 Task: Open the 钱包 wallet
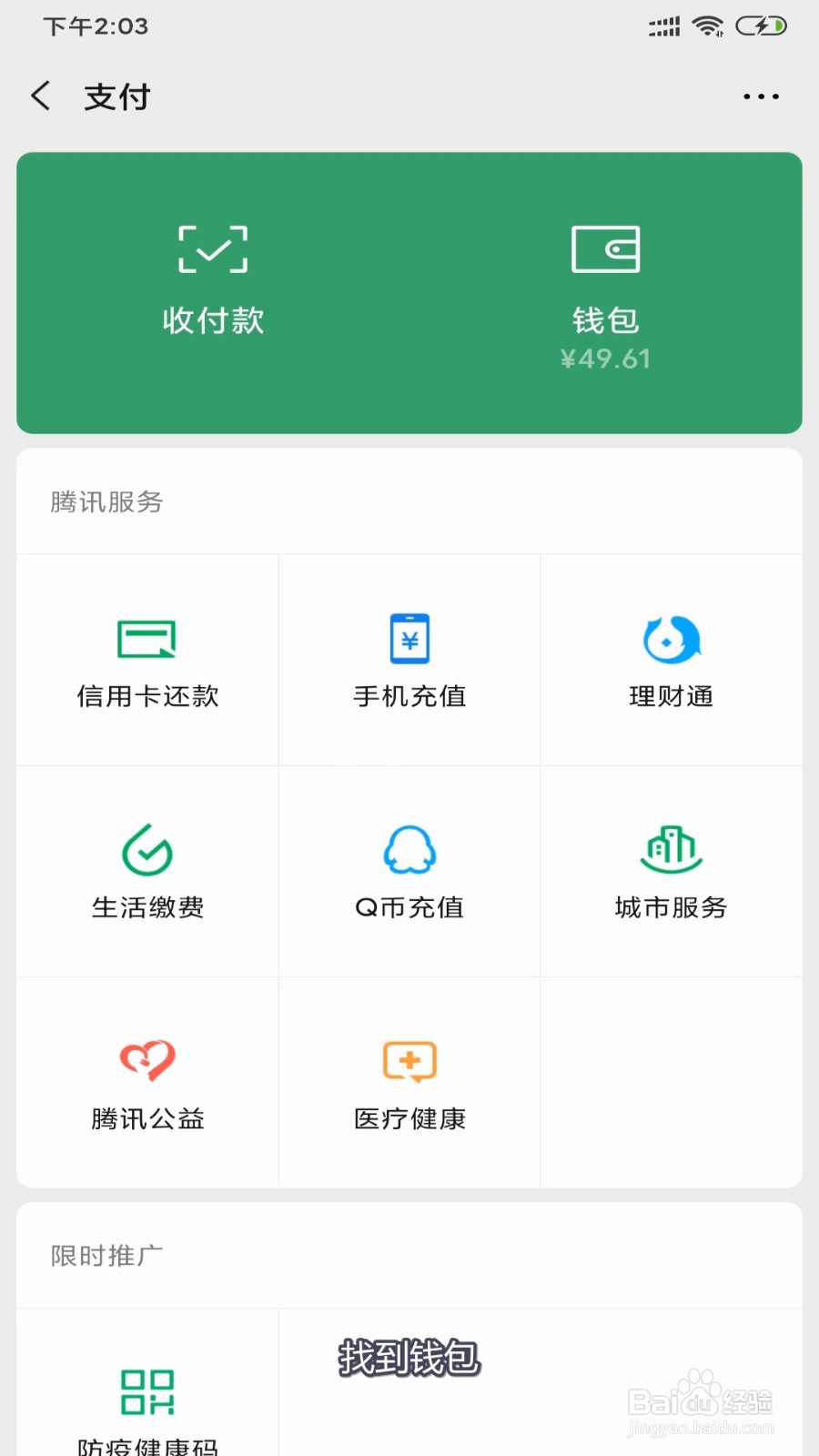click(605, 291)
